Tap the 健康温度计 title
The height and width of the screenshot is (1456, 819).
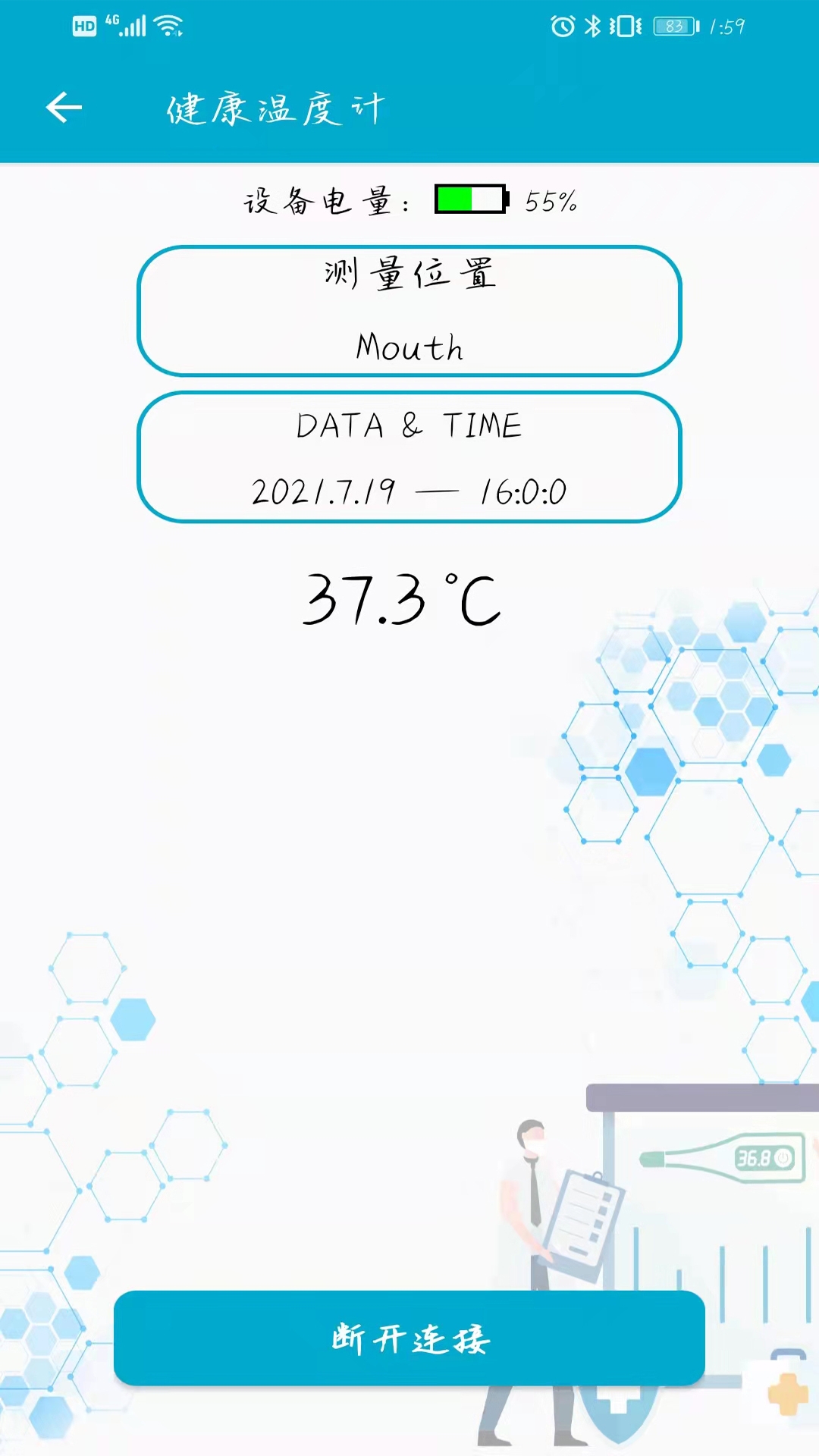276,108
